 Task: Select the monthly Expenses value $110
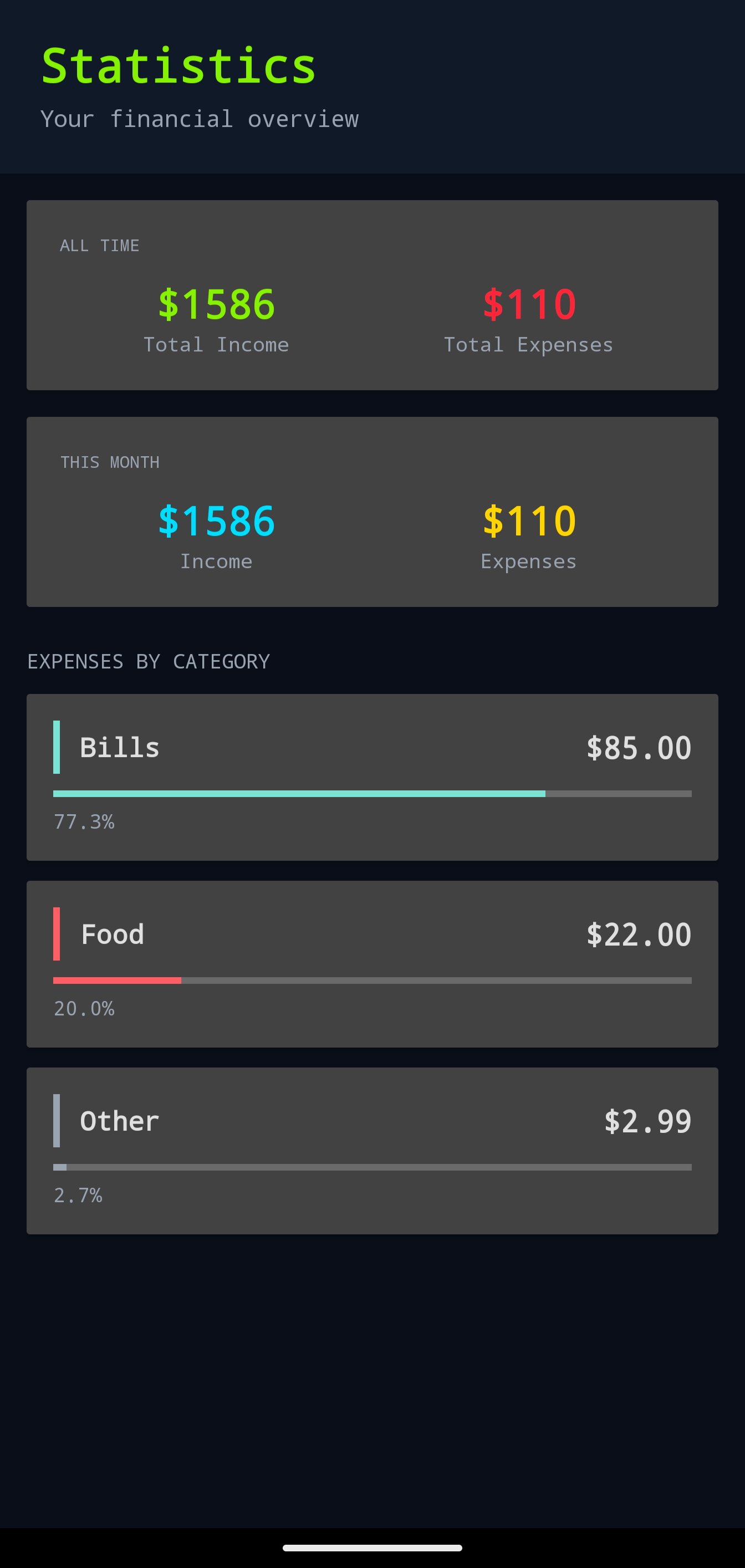(528, 519)
